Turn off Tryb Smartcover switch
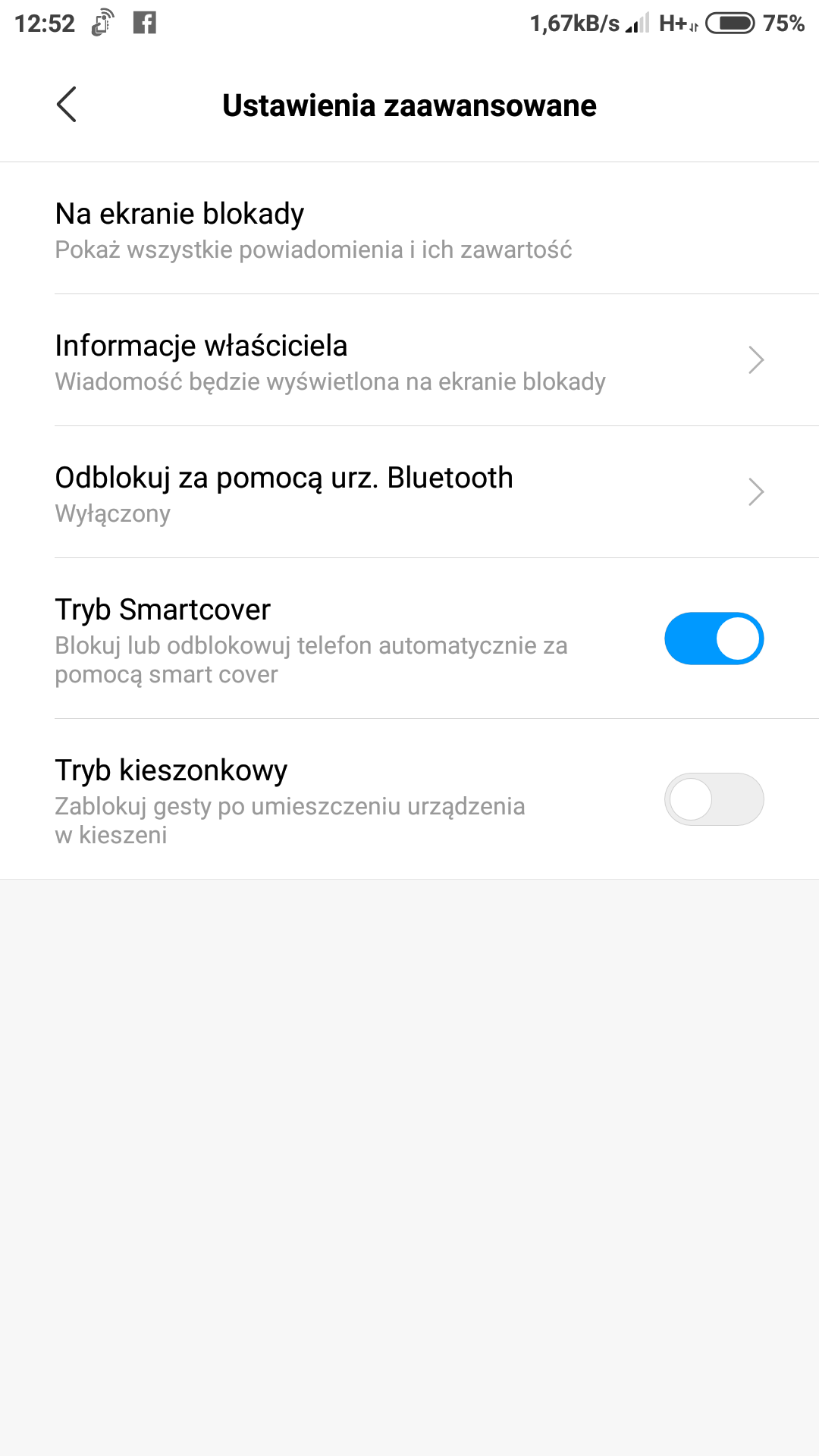 [714, 639]
